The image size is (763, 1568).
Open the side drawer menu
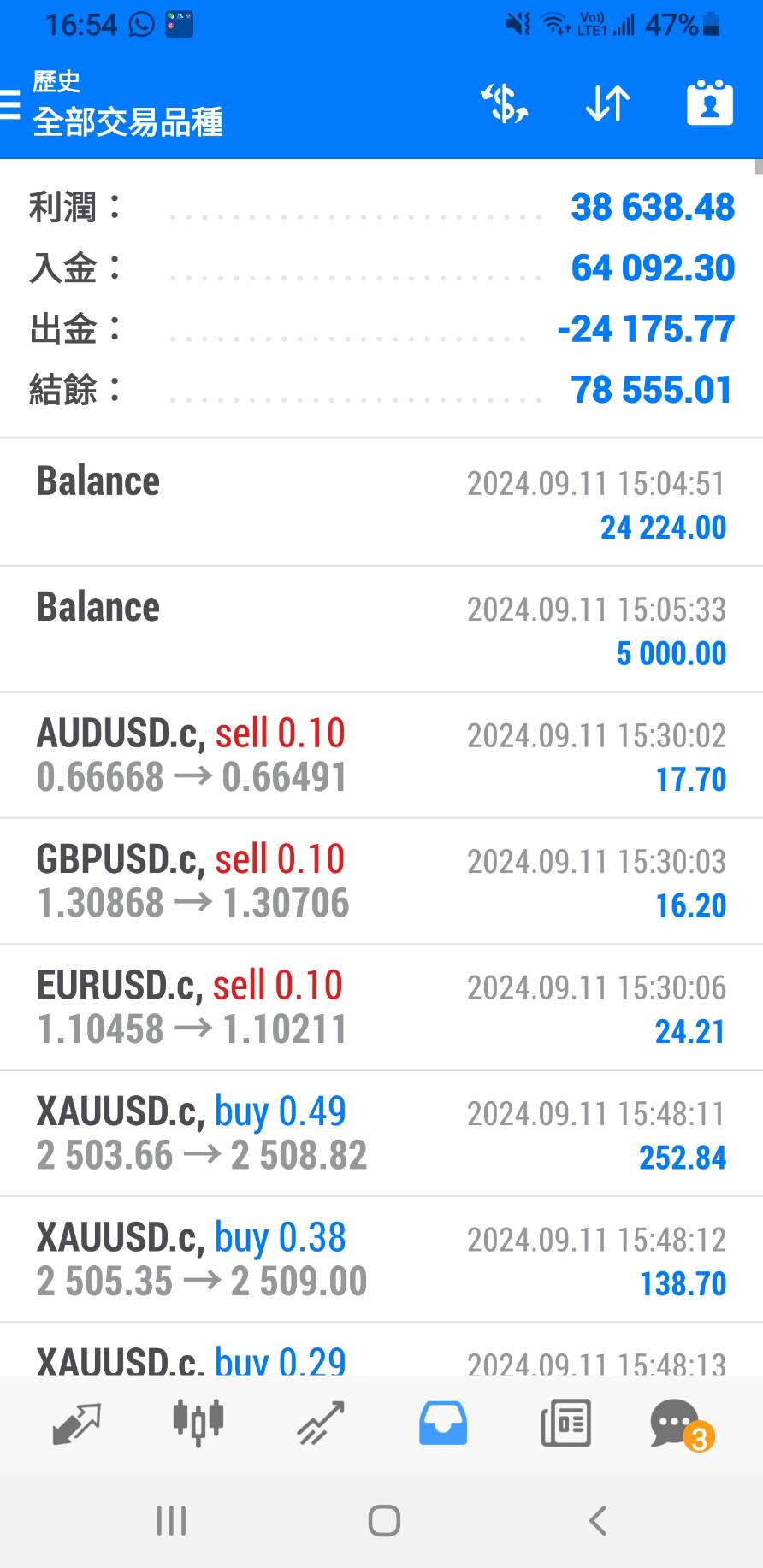coord(12,105)
